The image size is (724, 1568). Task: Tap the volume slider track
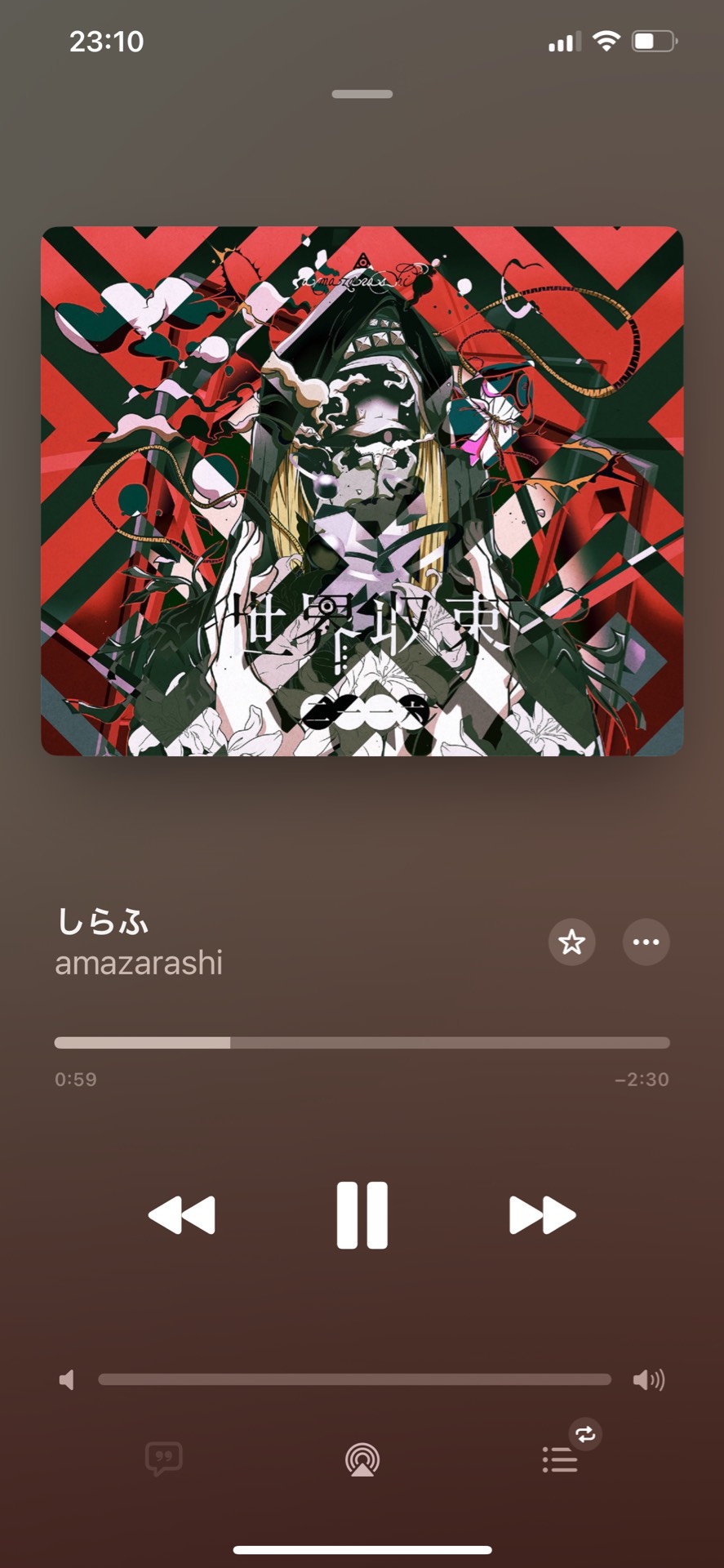354,1379
